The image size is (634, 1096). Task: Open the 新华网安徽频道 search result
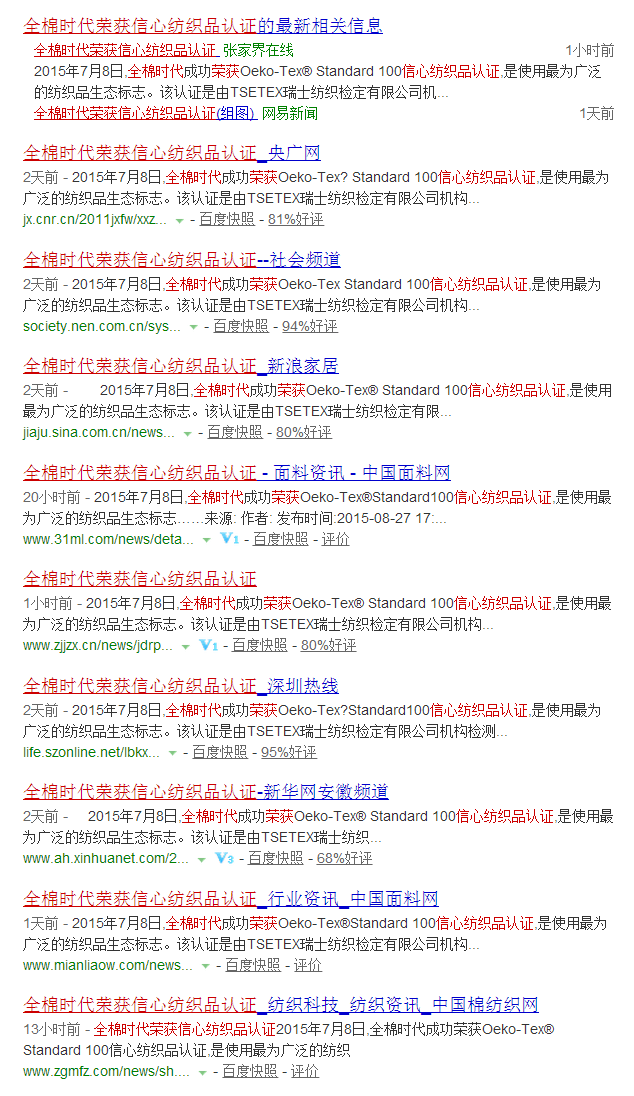click(206, 792)
